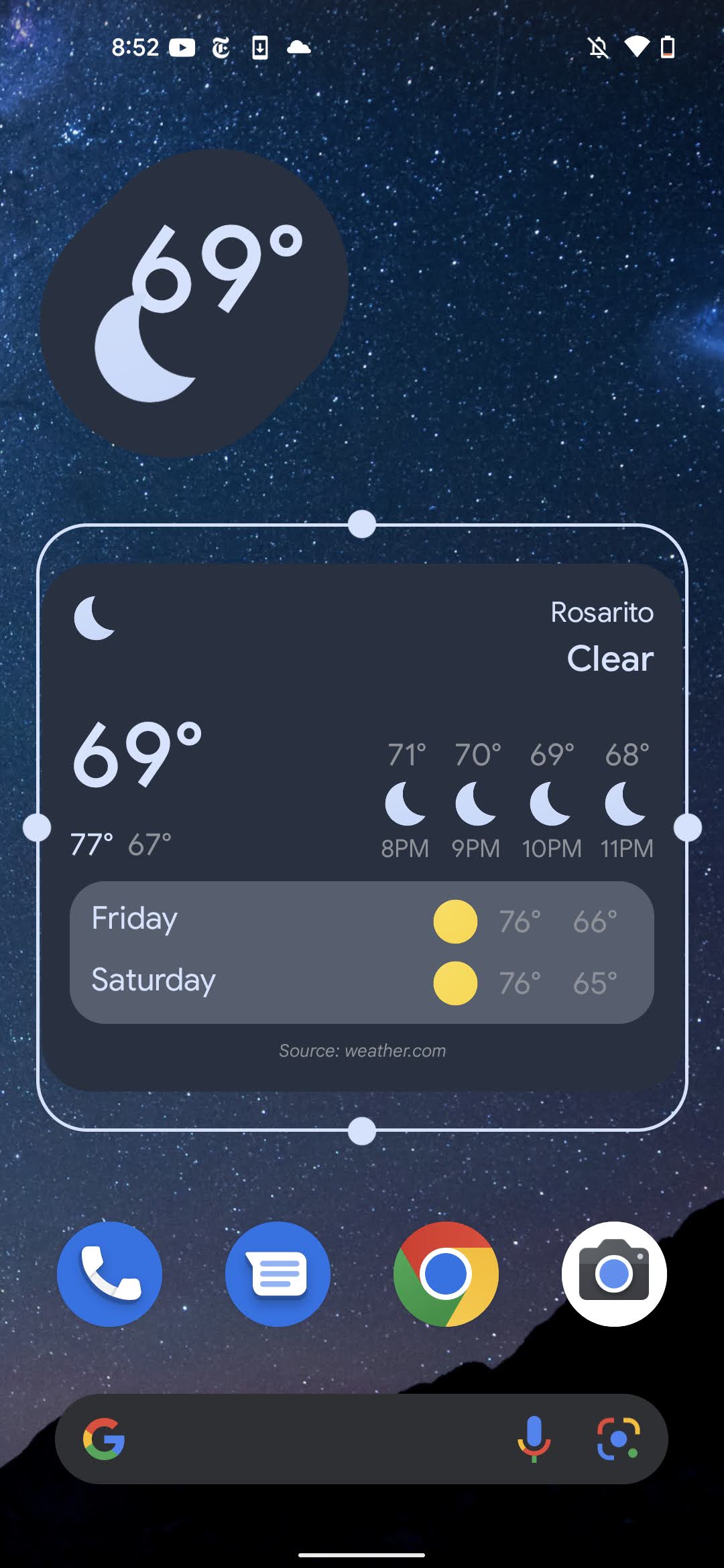Tap the right resize handle of widget
Viewport: 724px width, 1568px height.
click(x=687, y=828)
